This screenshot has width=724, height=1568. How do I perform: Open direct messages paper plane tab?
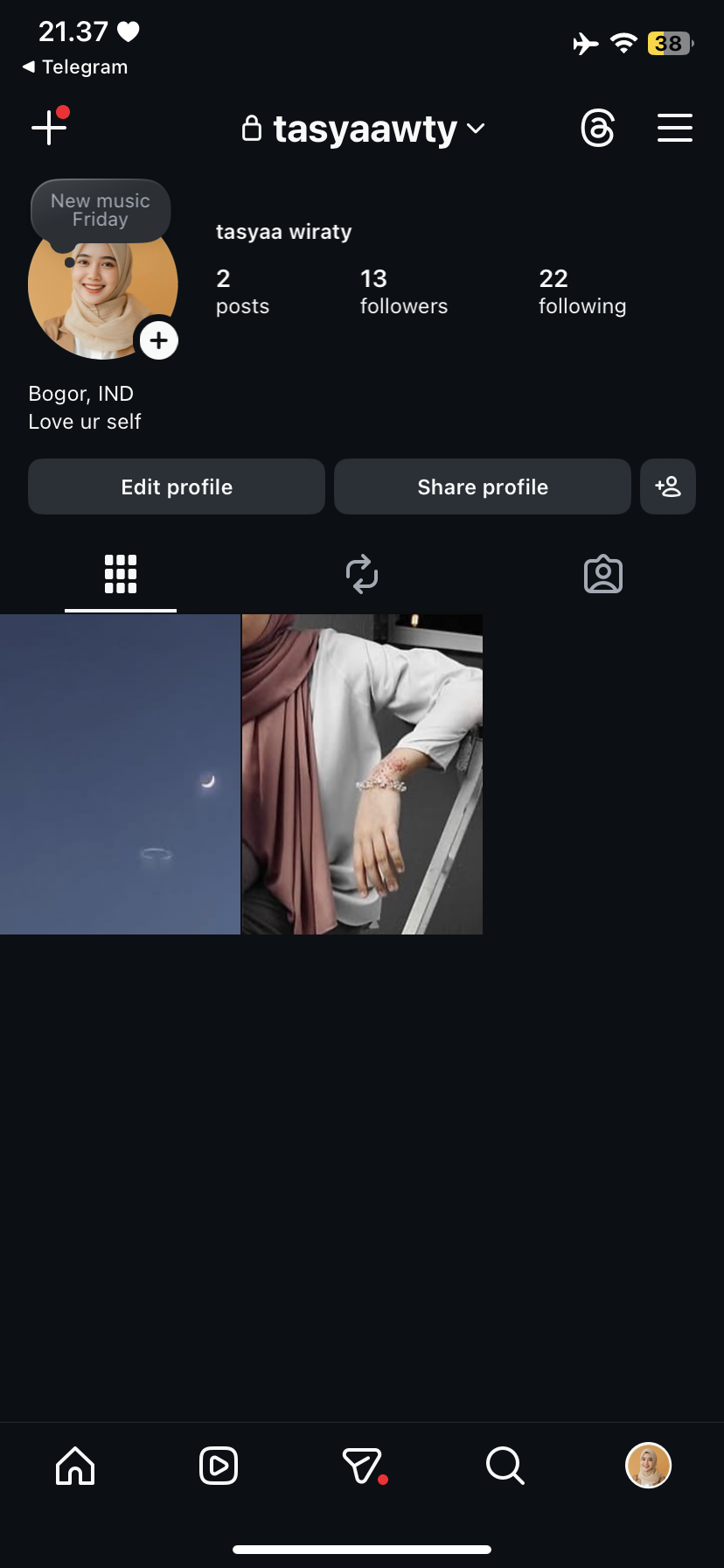point(362,1465)
